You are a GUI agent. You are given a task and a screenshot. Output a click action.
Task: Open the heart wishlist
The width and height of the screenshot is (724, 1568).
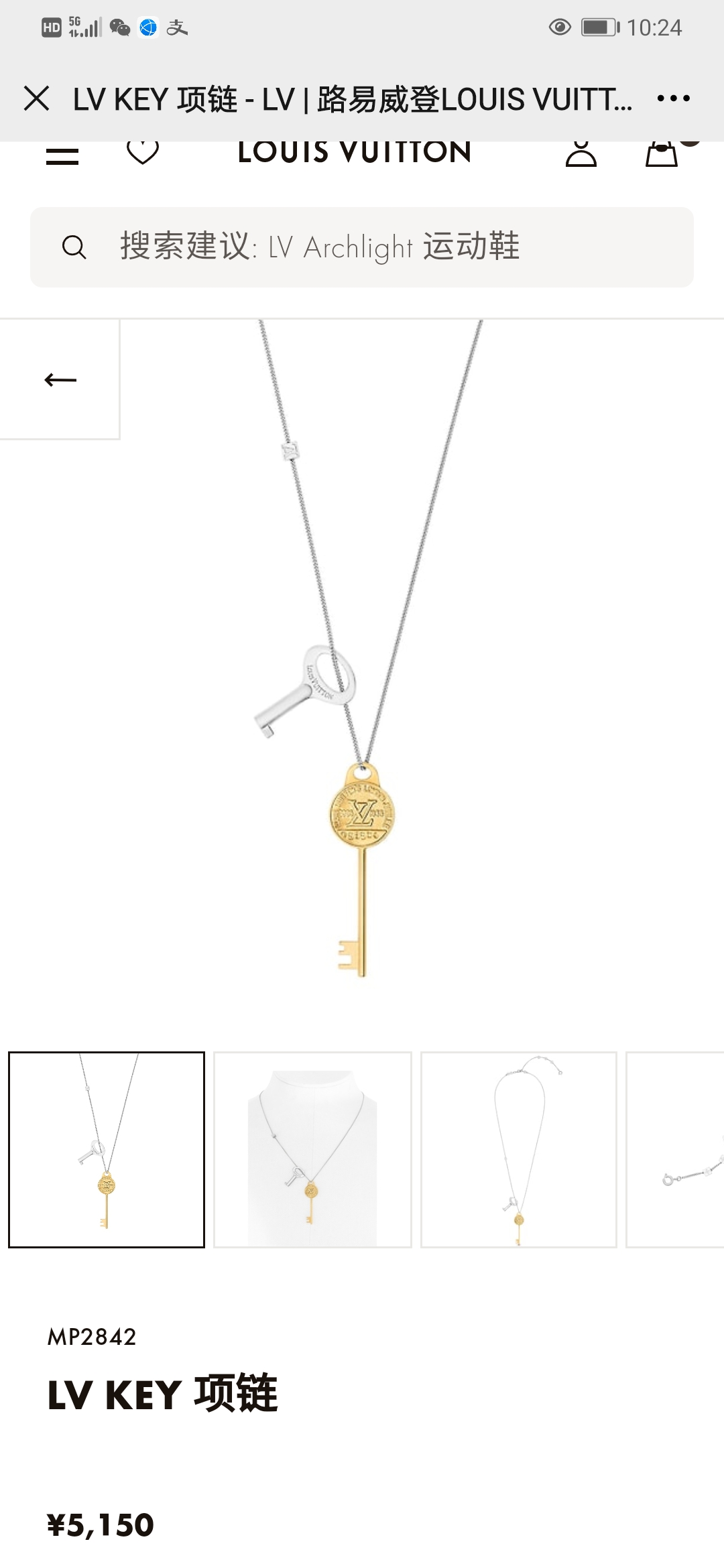coord(143,153)
